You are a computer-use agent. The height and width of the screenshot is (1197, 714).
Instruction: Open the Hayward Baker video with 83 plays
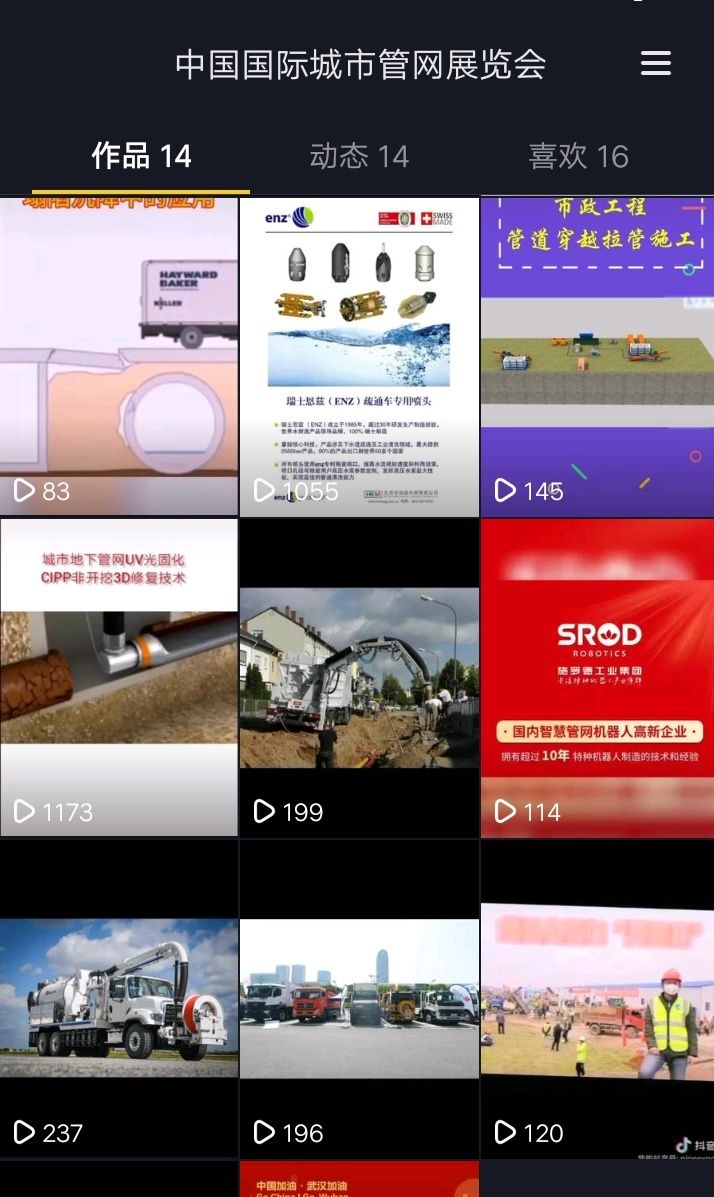click(x=119, y=355)
